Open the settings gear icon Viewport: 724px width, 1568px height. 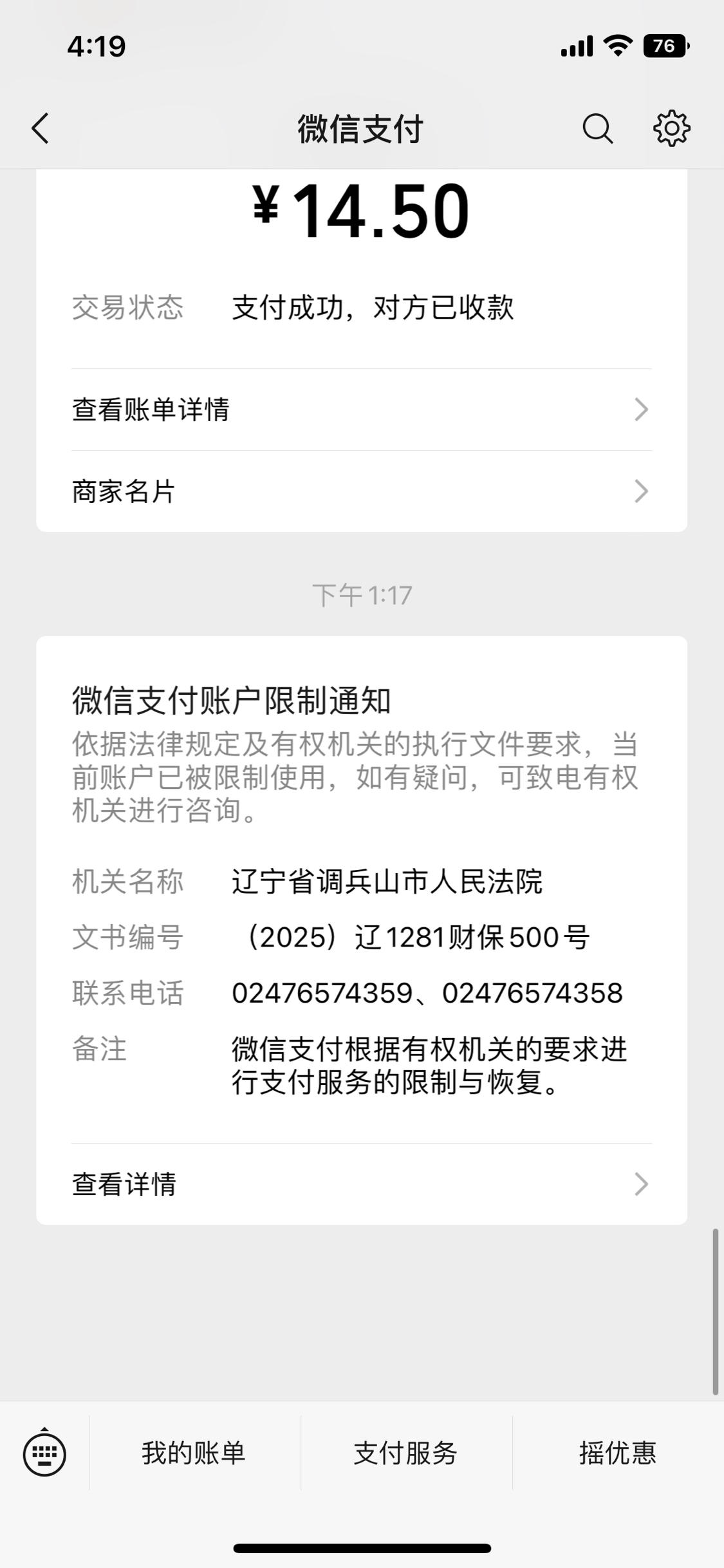672,128
